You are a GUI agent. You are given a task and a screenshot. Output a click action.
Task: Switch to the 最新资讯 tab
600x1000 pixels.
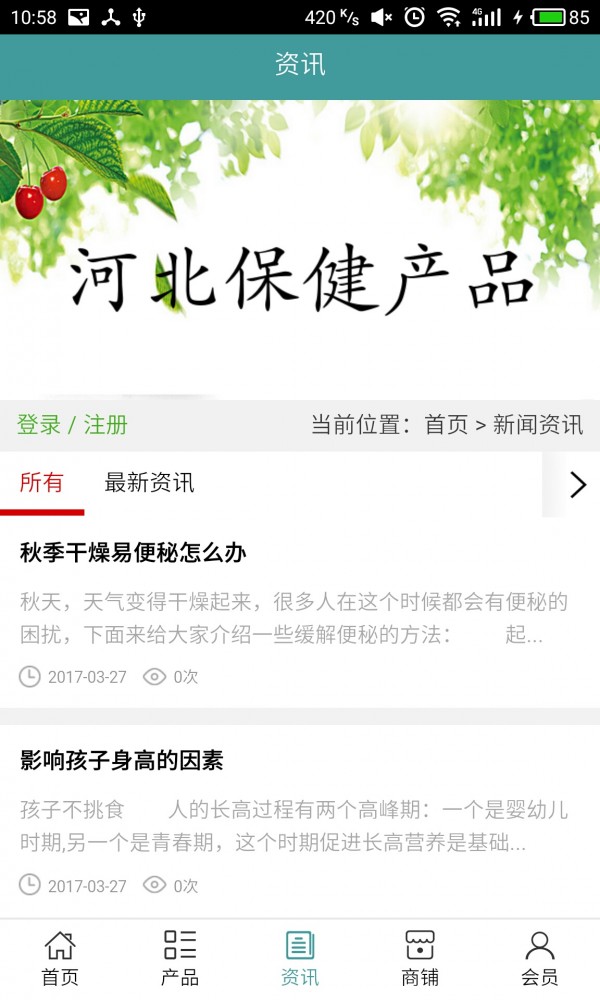tap(149, 483)
